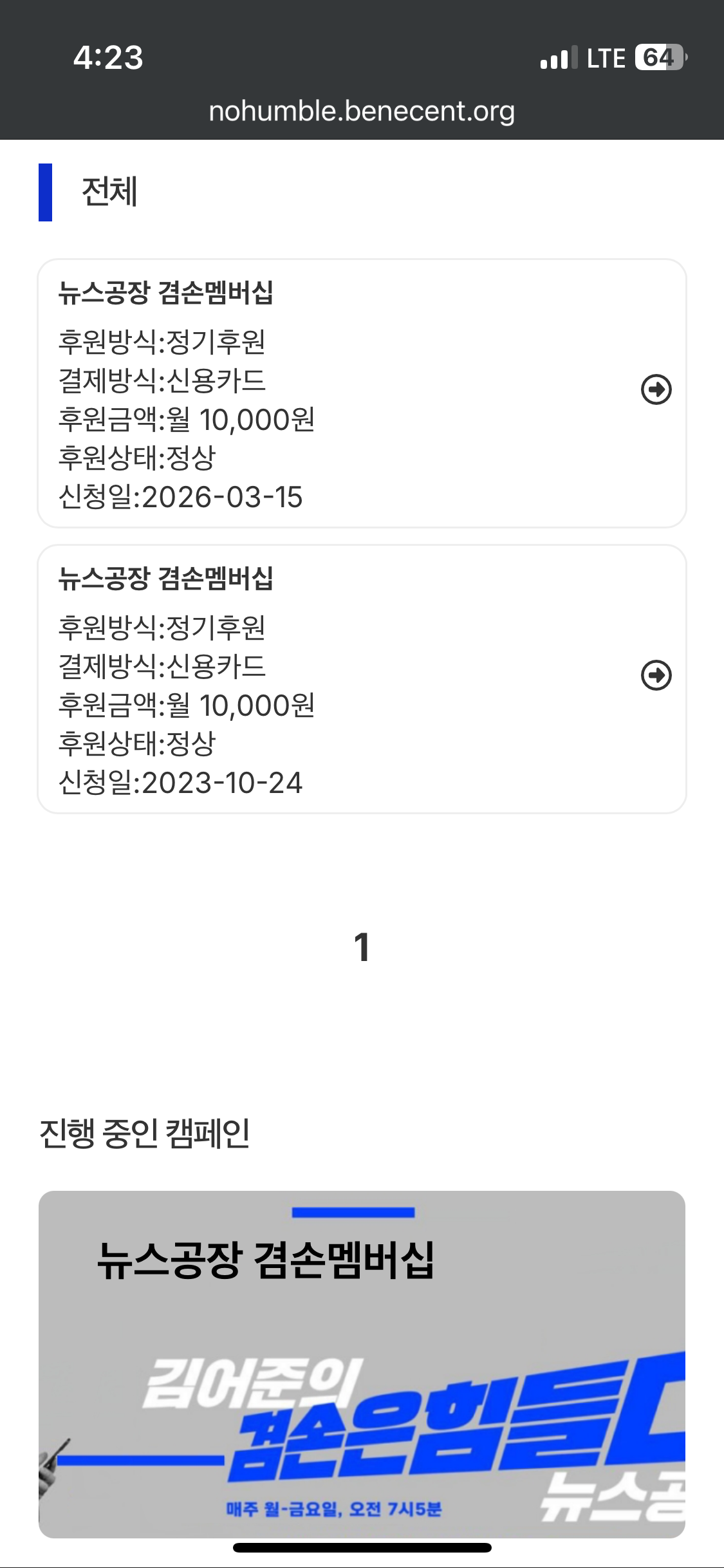This screenshot has width=724, height=1568.
Task: Open the 뉴스공장 겸손멤버십 campaign banner
Action: 362,1364
